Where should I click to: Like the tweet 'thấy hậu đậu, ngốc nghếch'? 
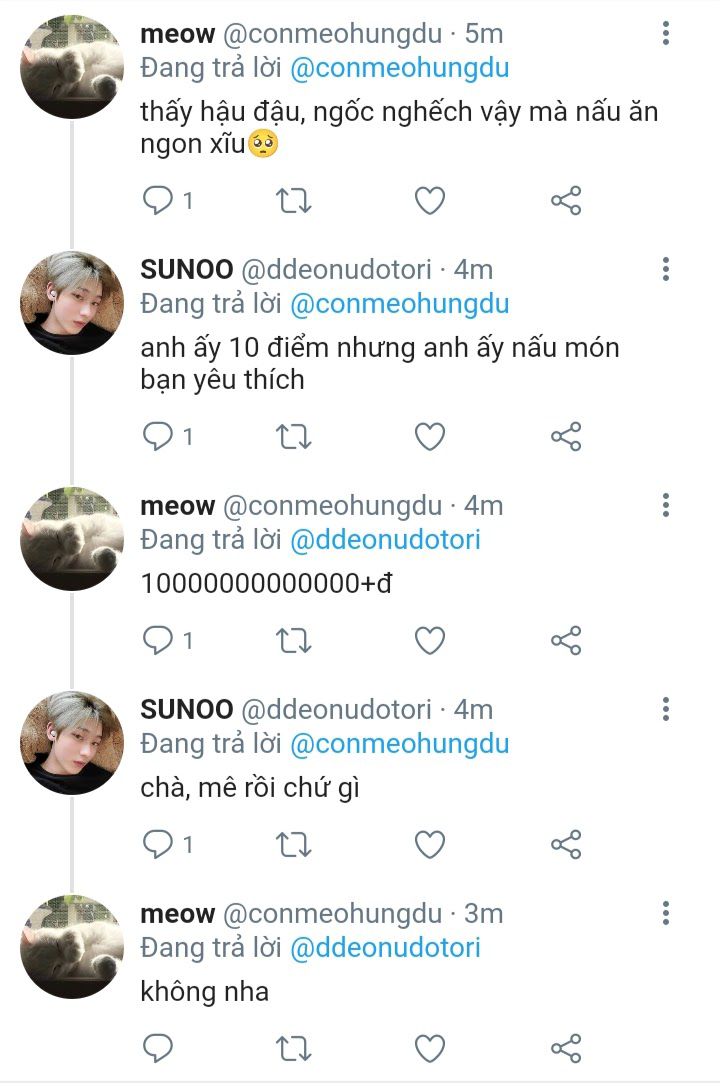430,201
